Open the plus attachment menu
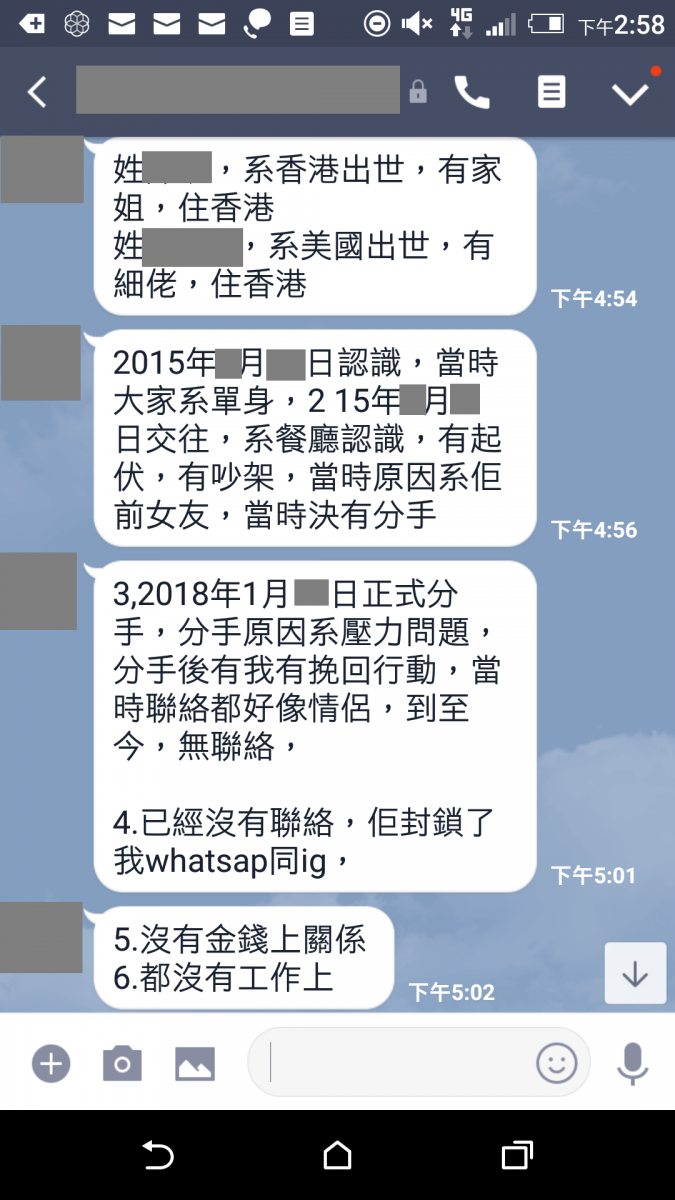Viewport: 675px width, 1200px height. (51, 1063)
